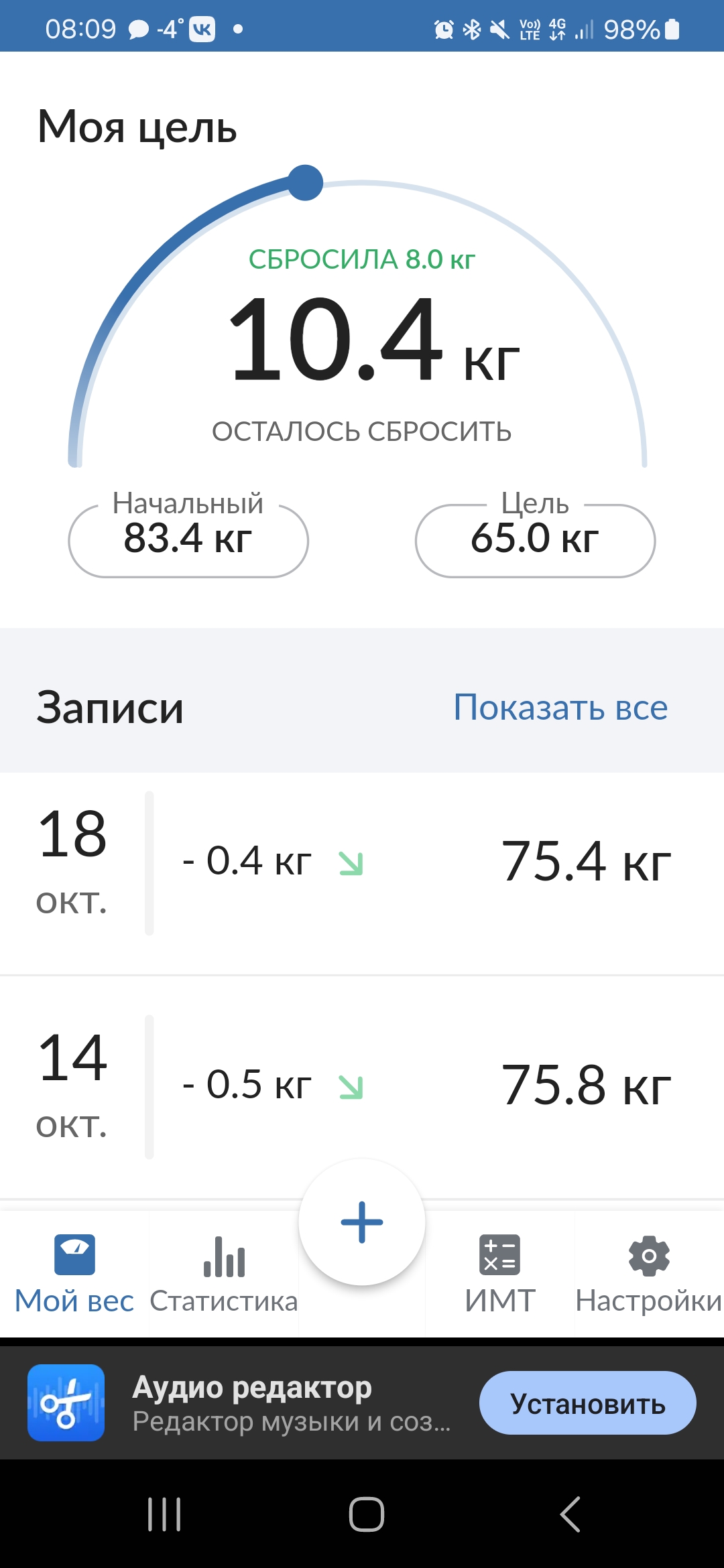Viewport: 724px width, 1568px height.
Task: Tap the recent apps button in the navigation bar
Action: pyautogui.click(x=163, y=1518)
